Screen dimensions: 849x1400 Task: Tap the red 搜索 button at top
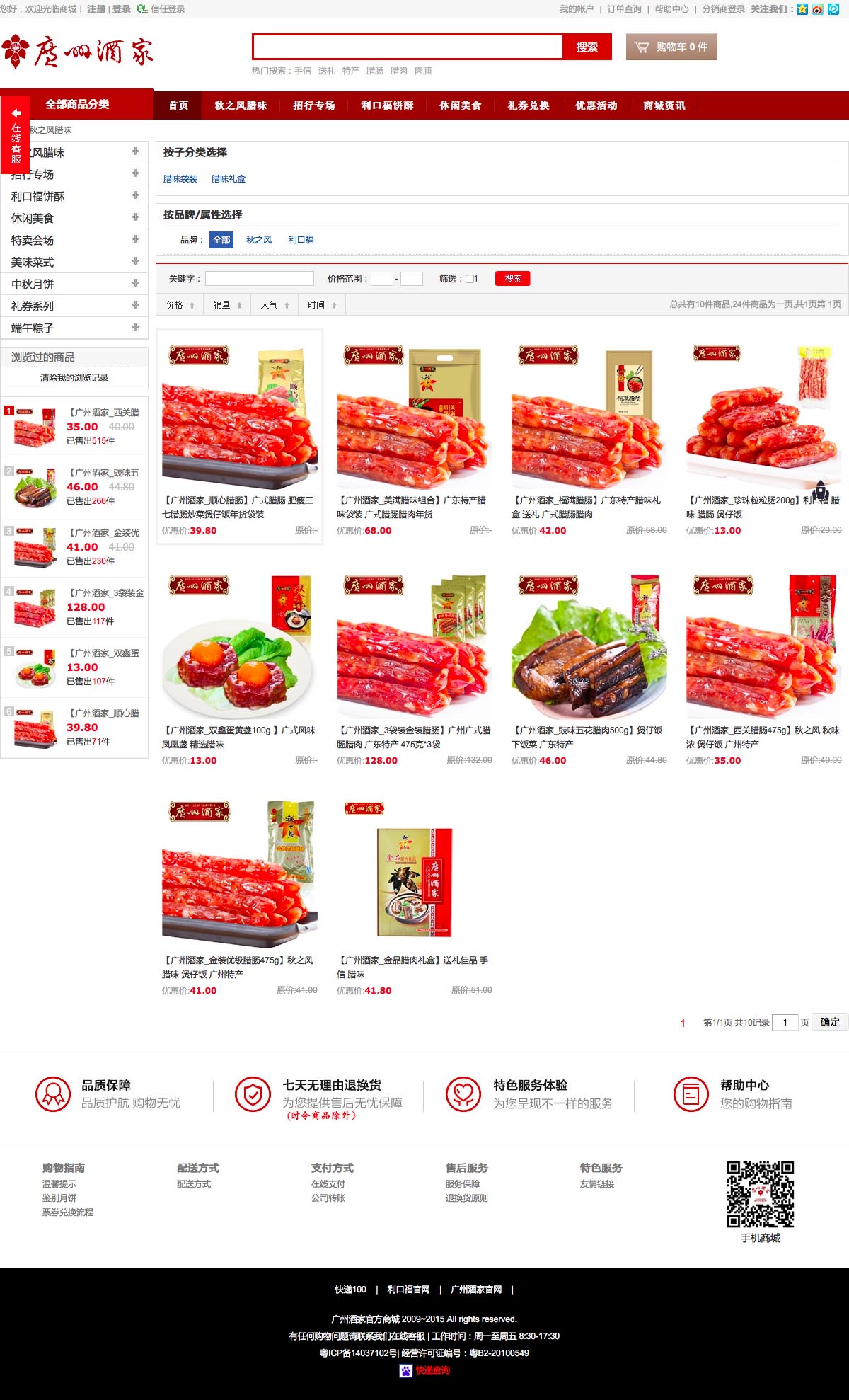(x=587, y=47)
